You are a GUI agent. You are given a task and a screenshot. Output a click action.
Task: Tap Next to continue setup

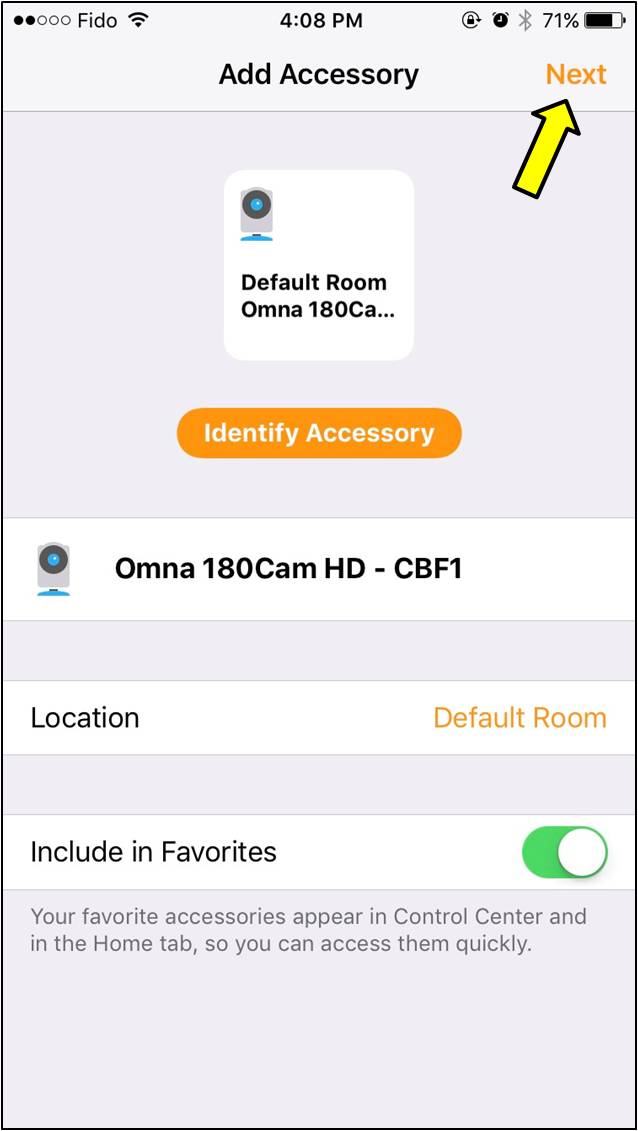(x=575, y=75)
